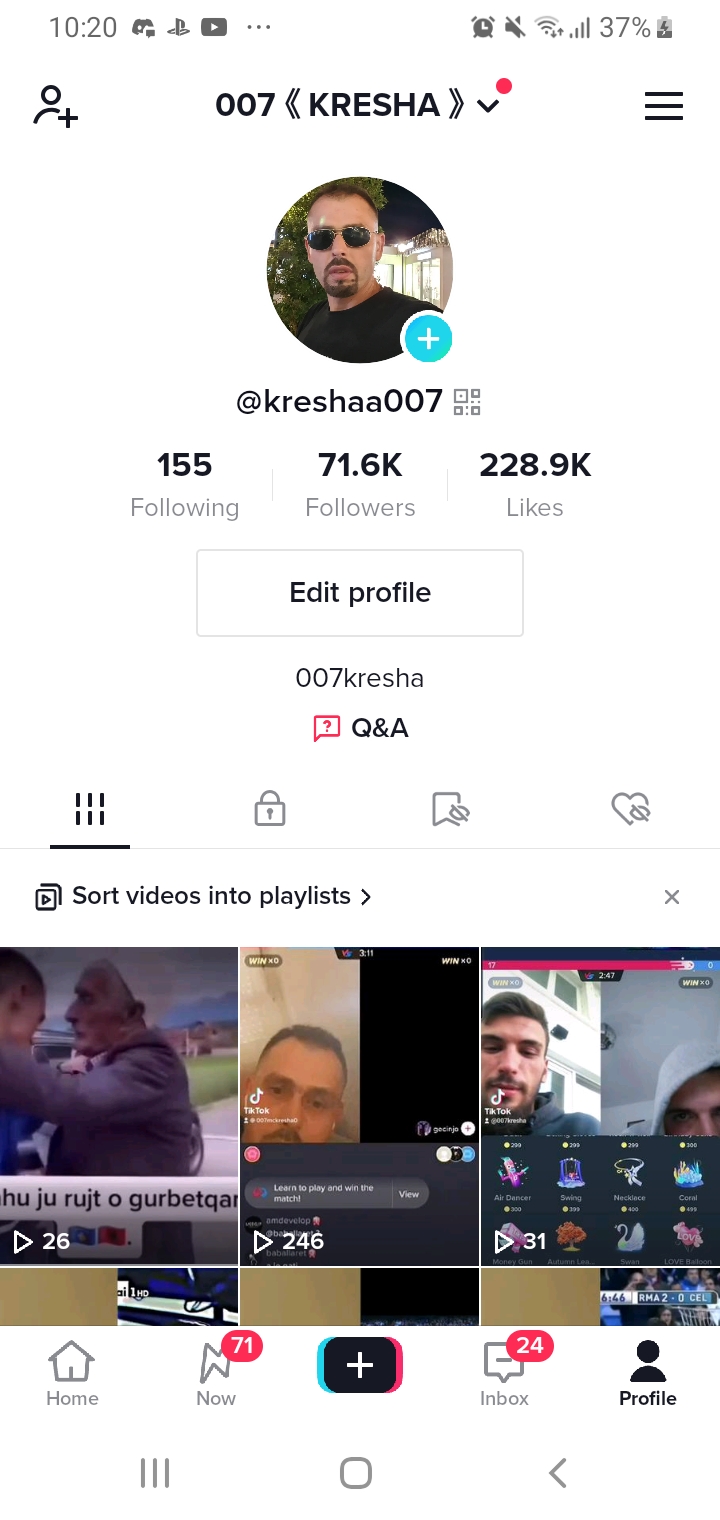Image resolution: width=720 pixels, height=1520 pixels.
Task: Create a new video with plus button
Action: 360,1365
